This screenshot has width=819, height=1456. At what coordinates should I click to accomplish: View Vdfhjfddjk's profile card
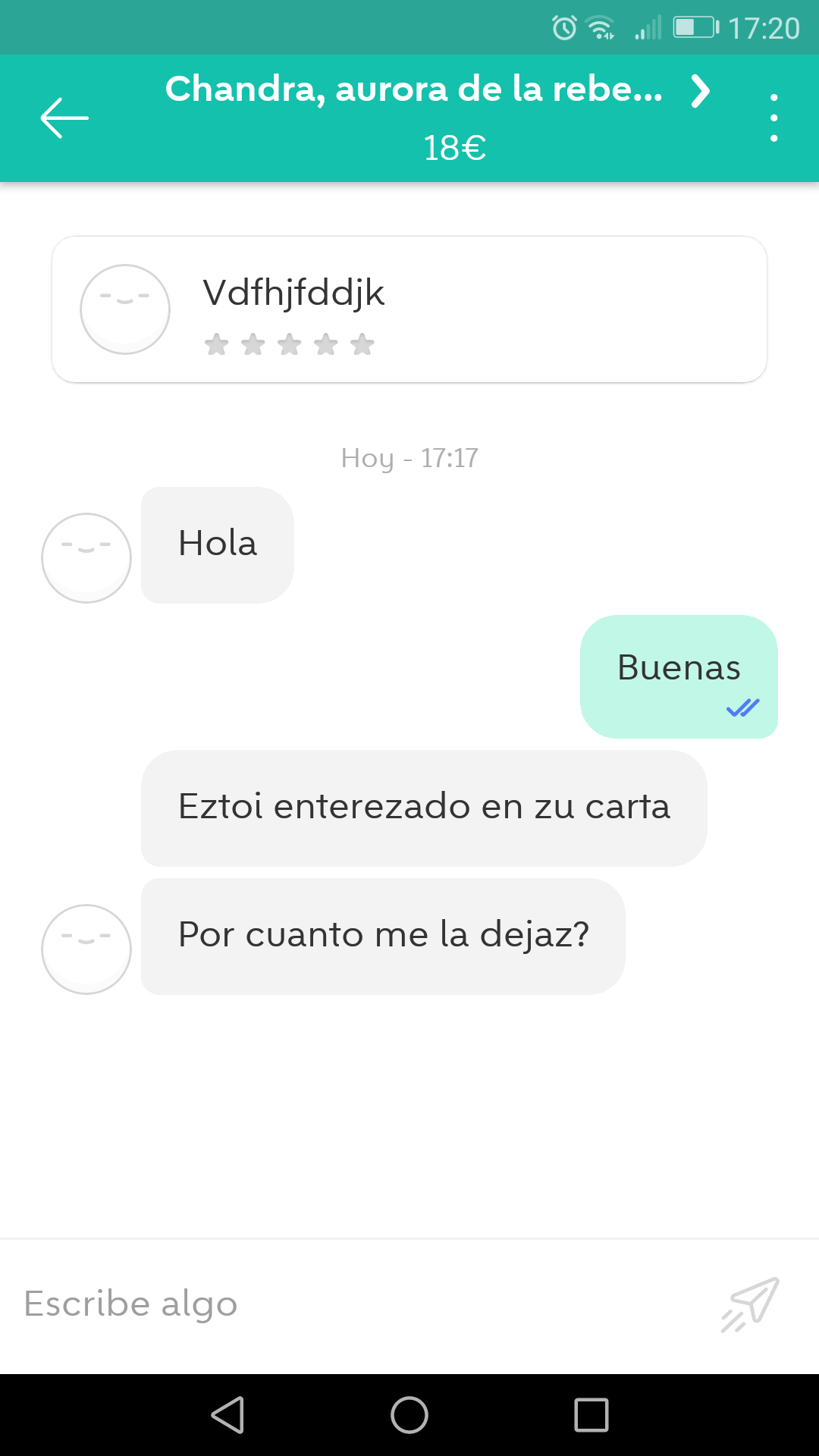(x=409, y=309)
